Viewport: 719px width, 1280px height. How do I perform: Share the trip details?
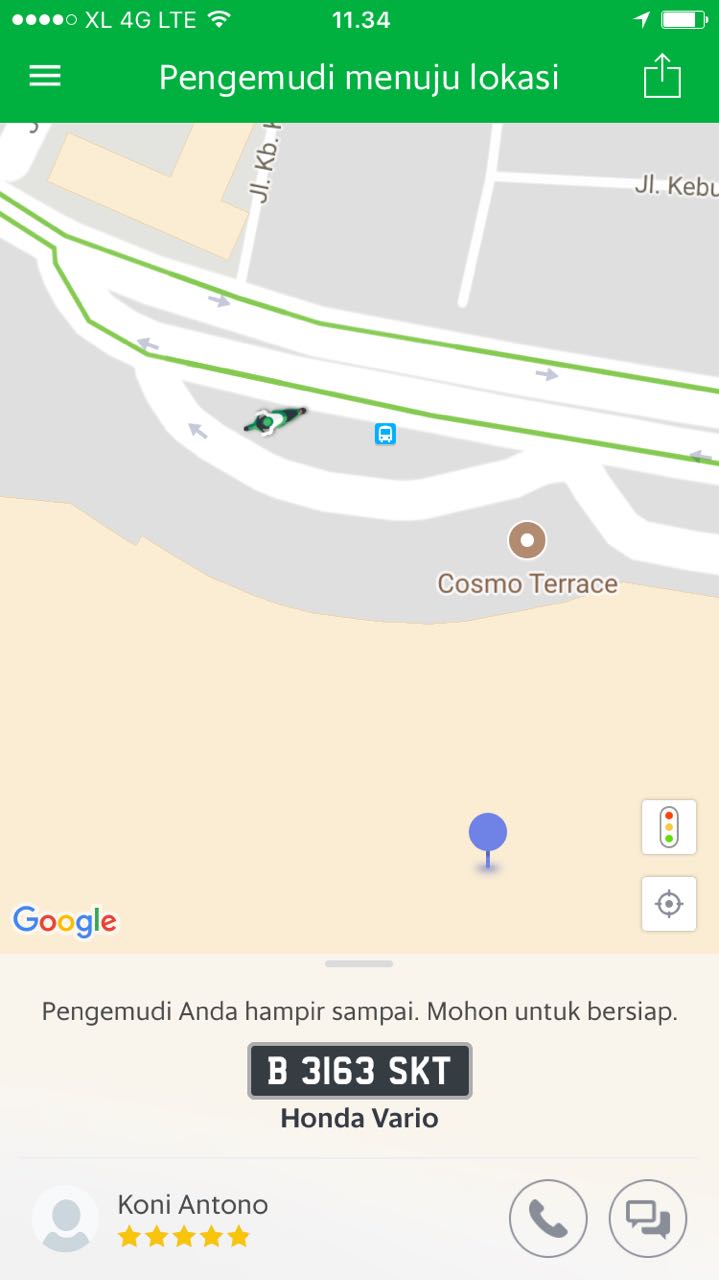click(662, 76)
